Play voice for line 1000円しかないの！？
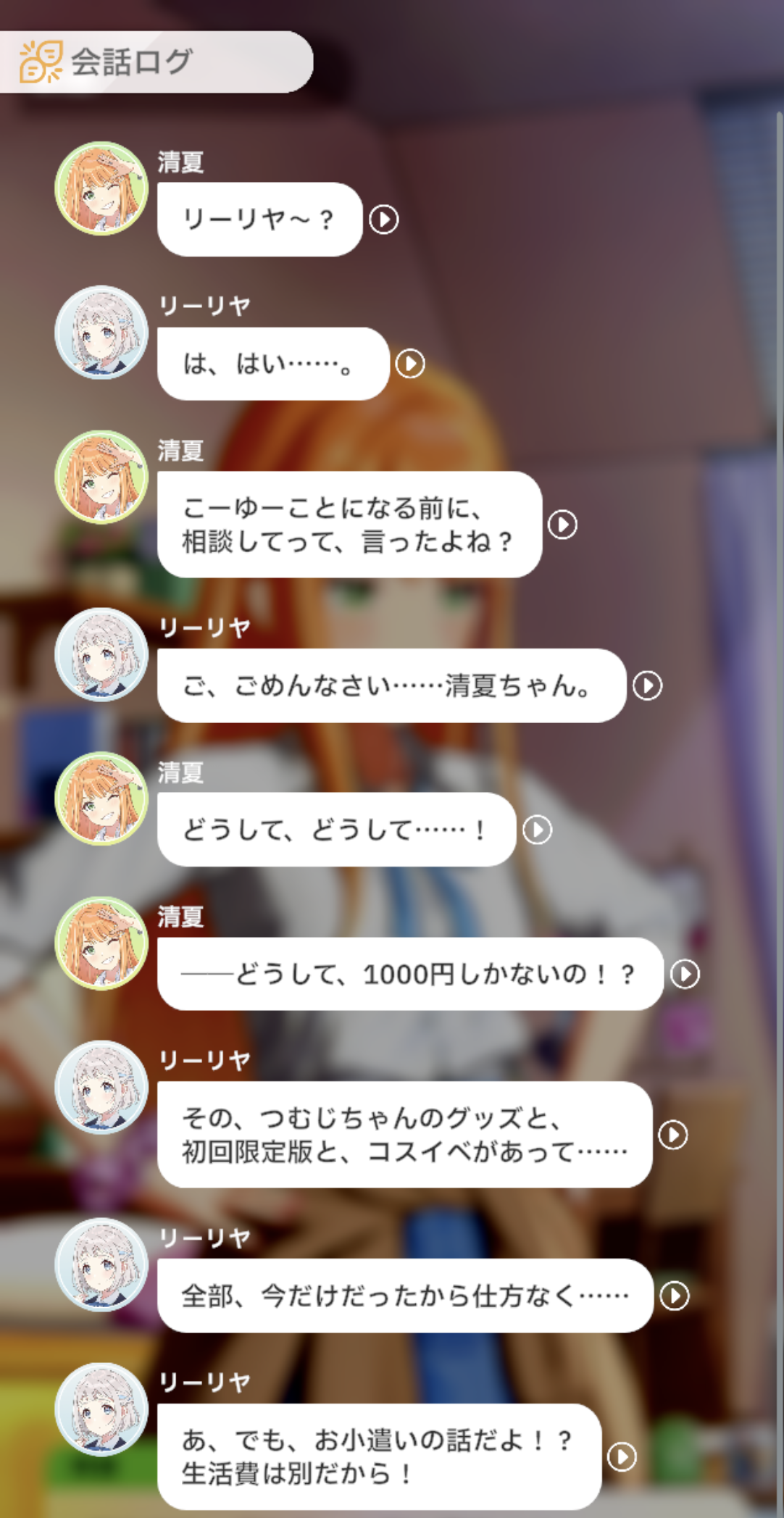 [x=685, y=974]
